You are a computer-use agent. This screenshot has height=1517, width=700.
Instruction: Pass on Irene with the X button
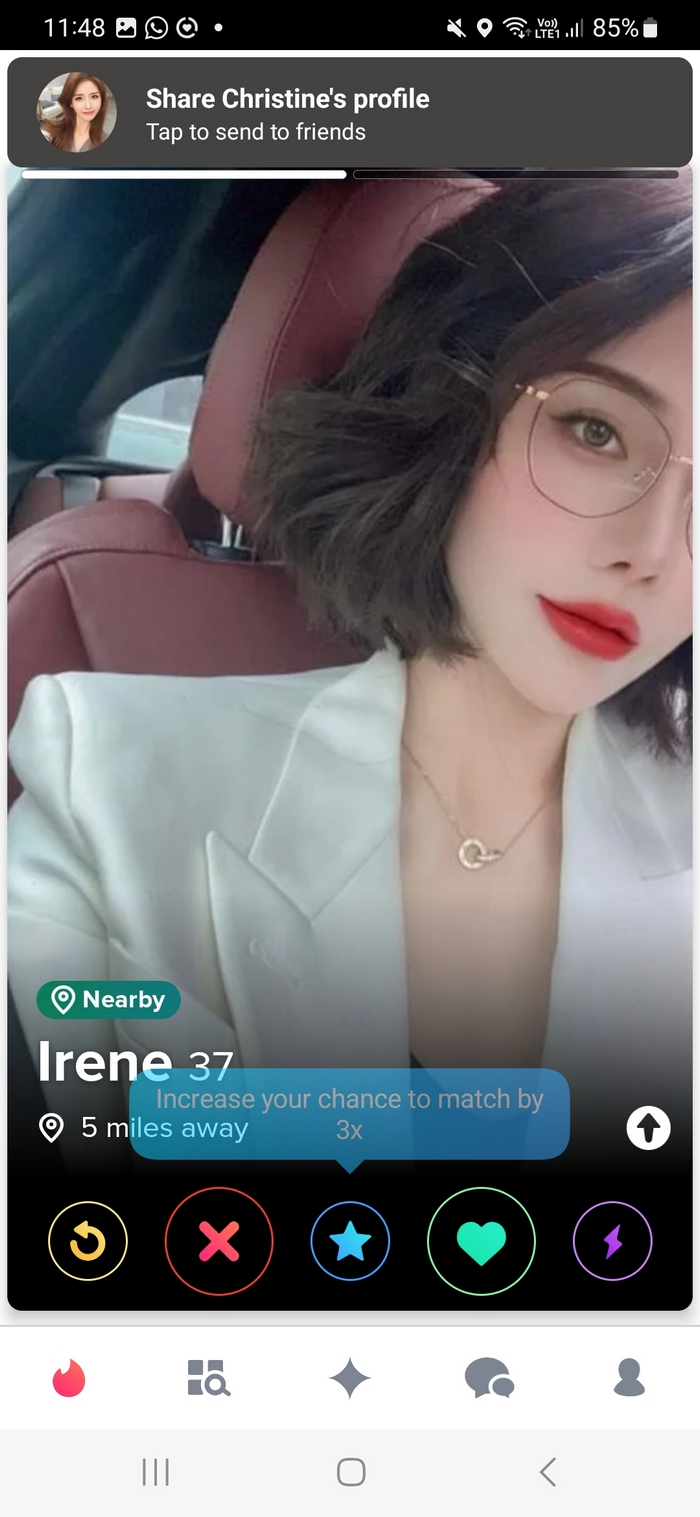(x=219, y=1242)
